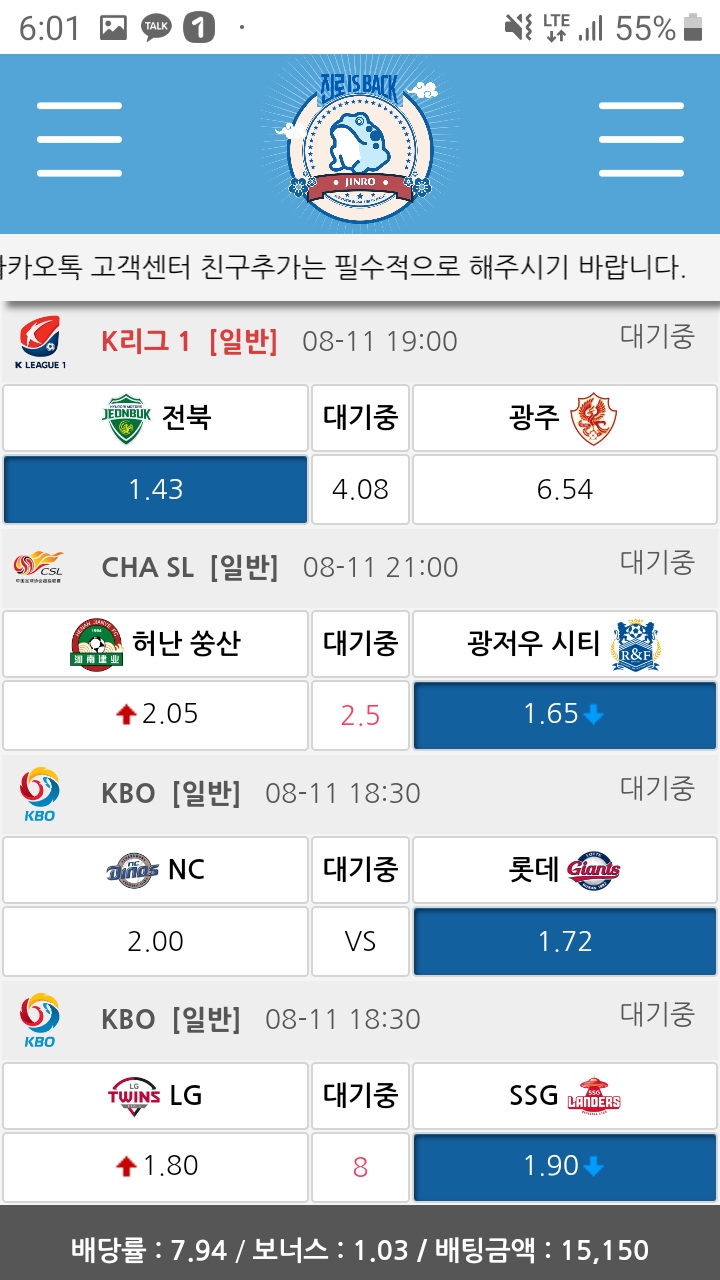Select draw odds 4.08 for Jeonbuk match

(360, 489)
